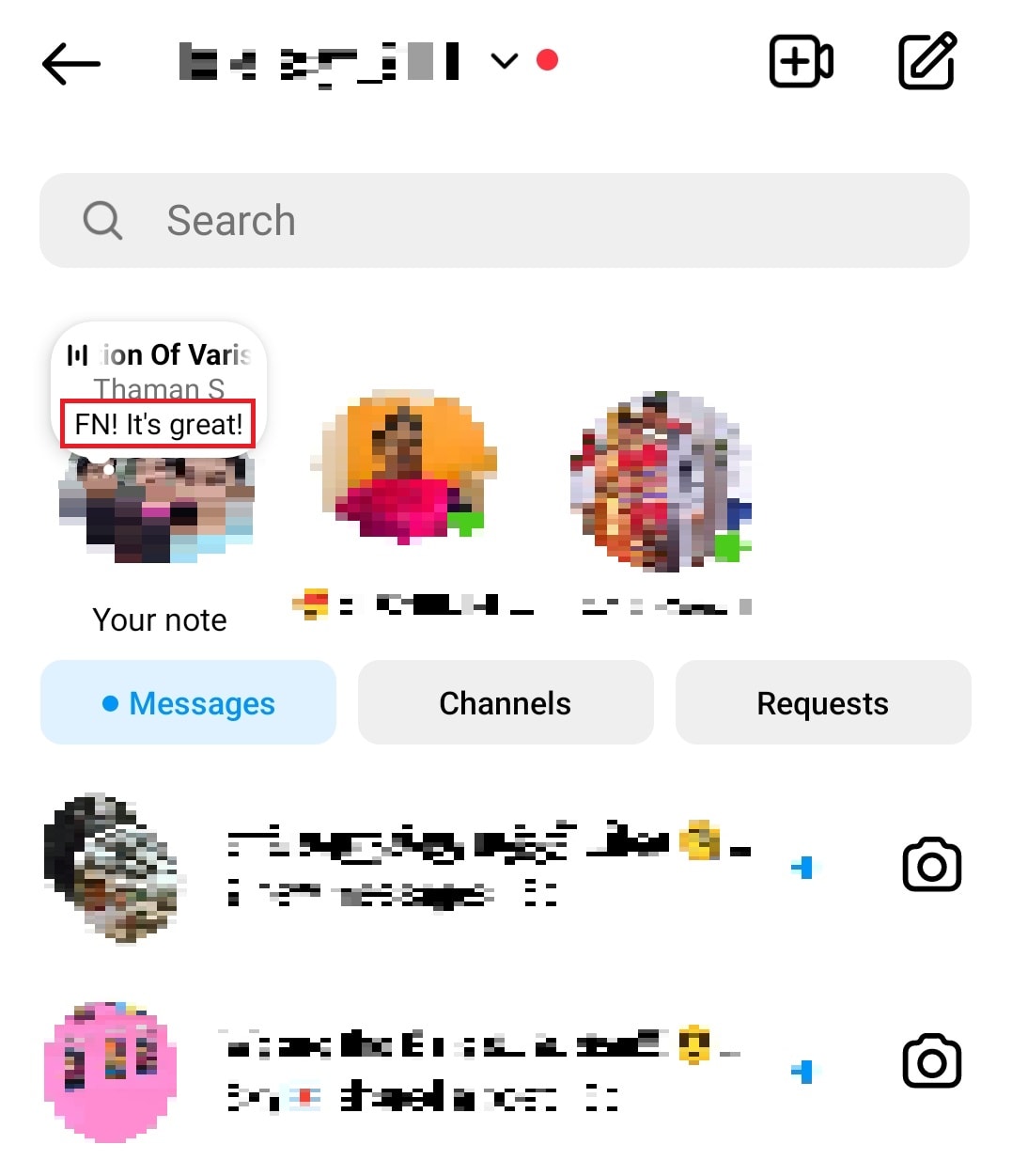Select the Messages filter button
1012x1176 pixels.
[x=188, y=702]
